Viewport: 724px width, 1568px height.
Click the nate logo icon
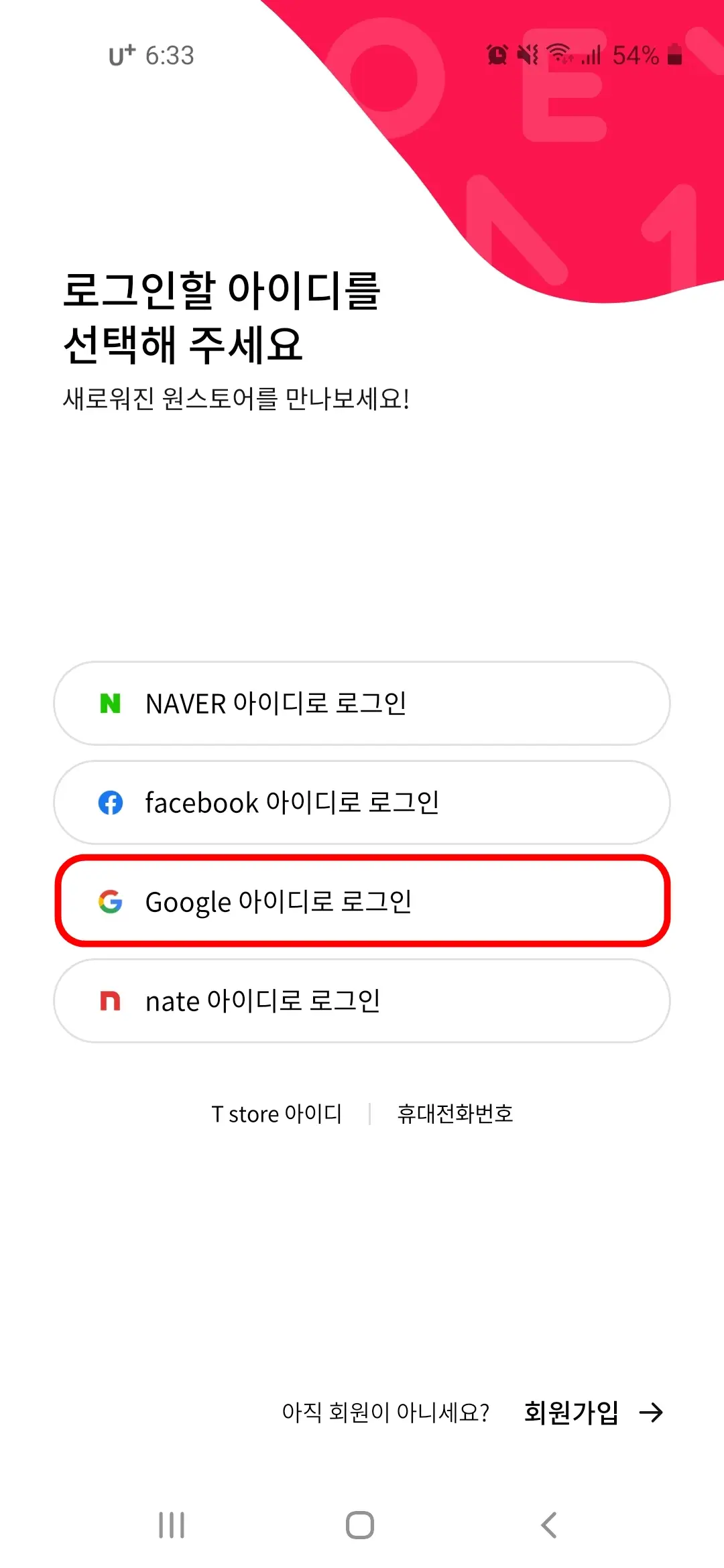point(112,1000)
